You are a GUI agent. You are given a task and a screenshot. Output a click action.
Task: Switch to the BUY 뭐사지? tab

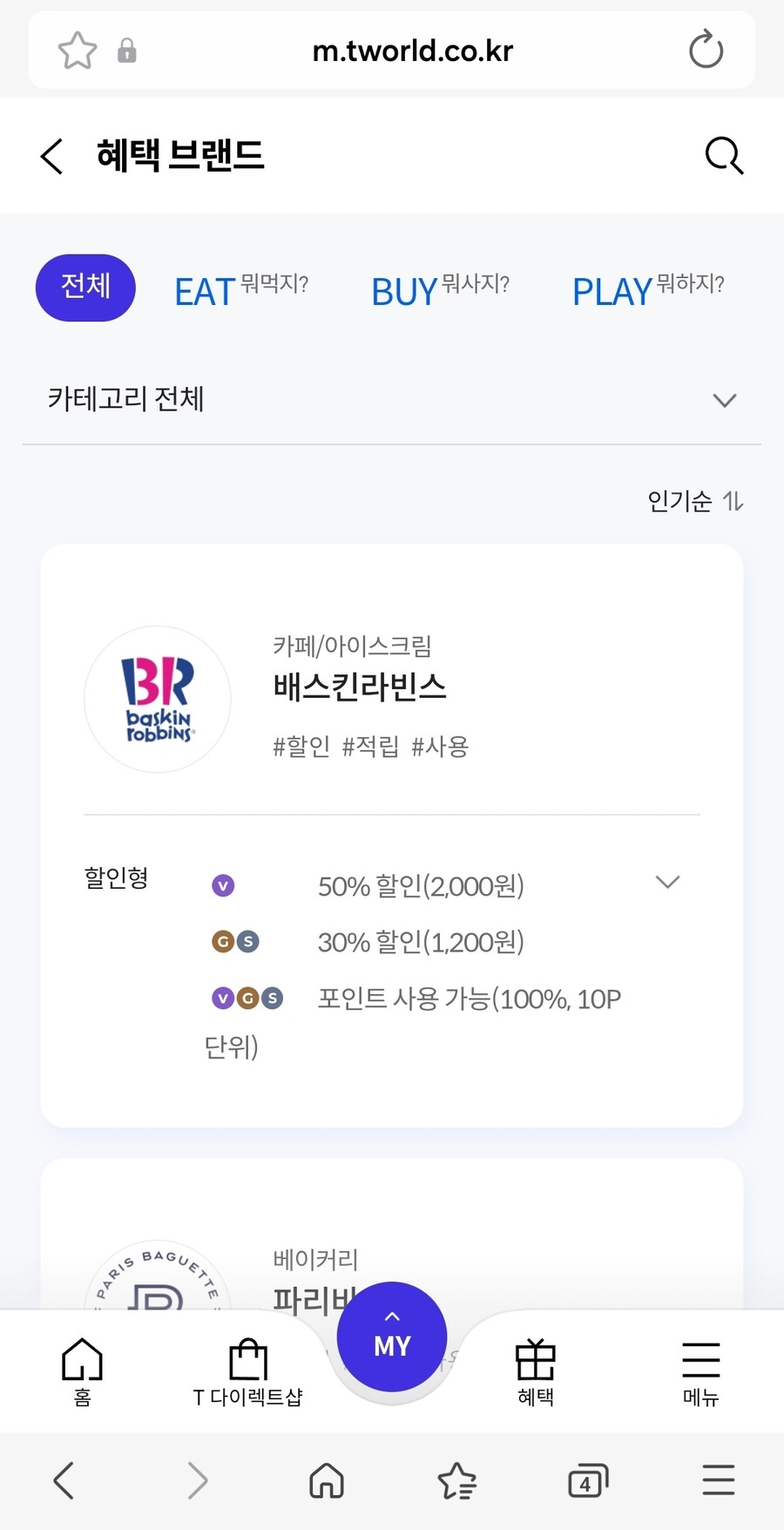(440, 290)
